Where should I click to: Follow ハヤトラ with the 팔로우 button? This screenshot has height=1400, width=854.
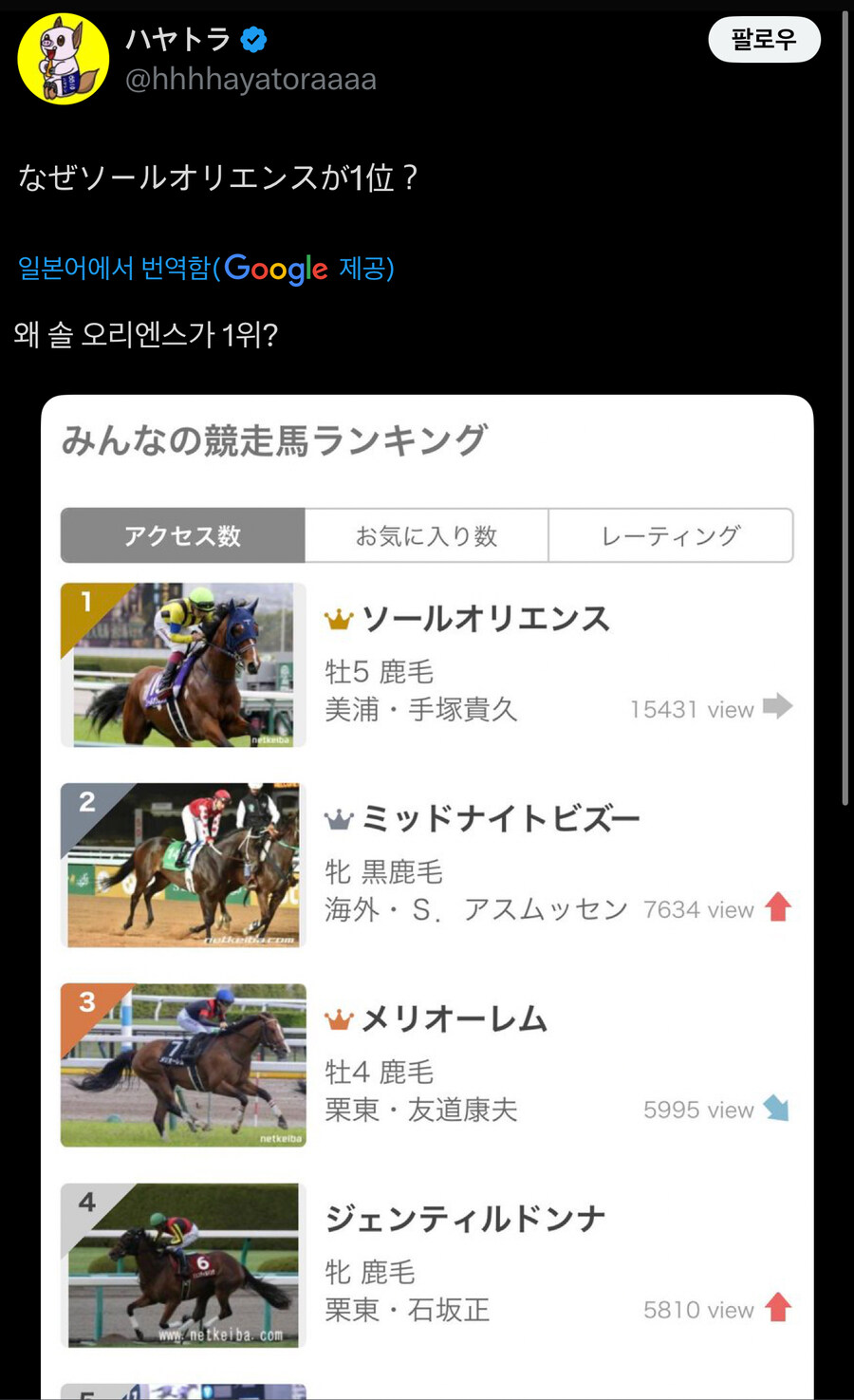764,40
